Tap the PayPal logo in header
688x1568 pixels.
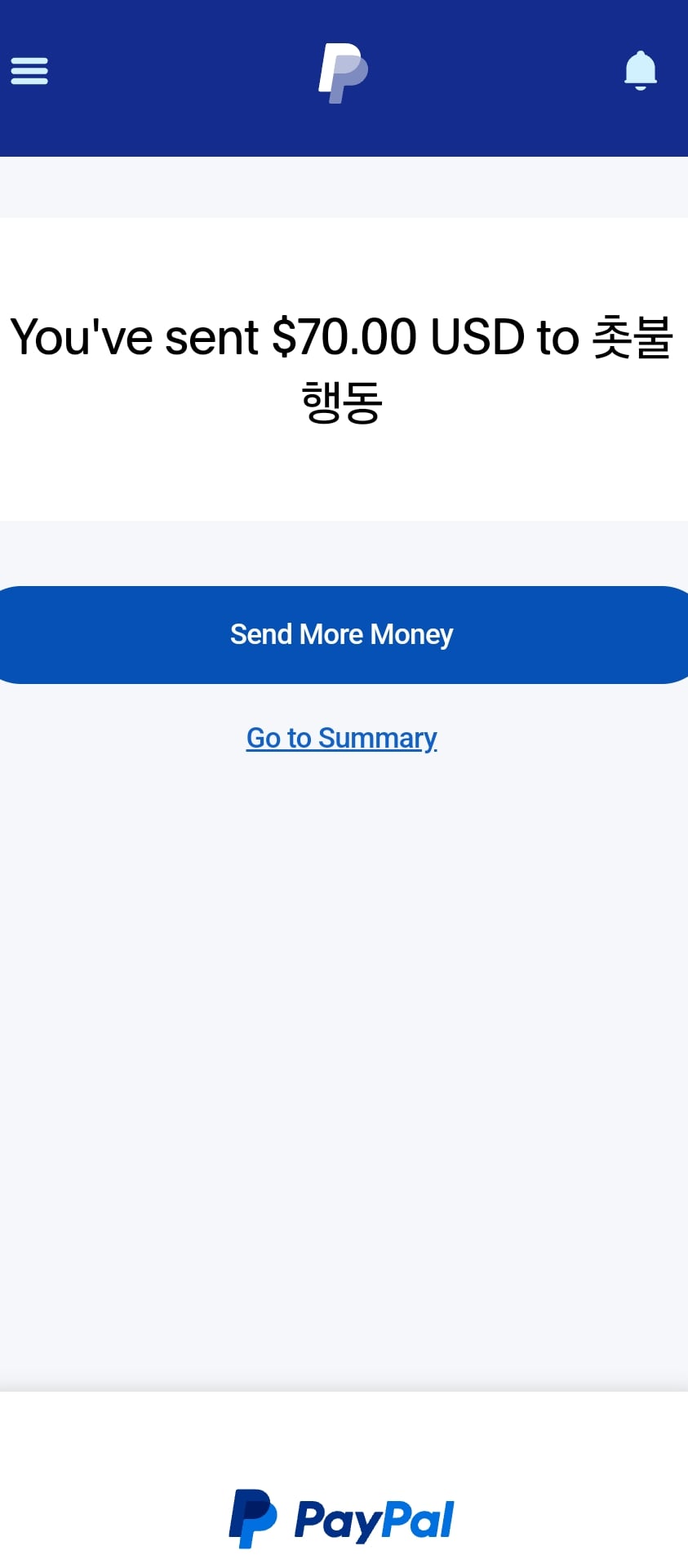click(343, 73)
